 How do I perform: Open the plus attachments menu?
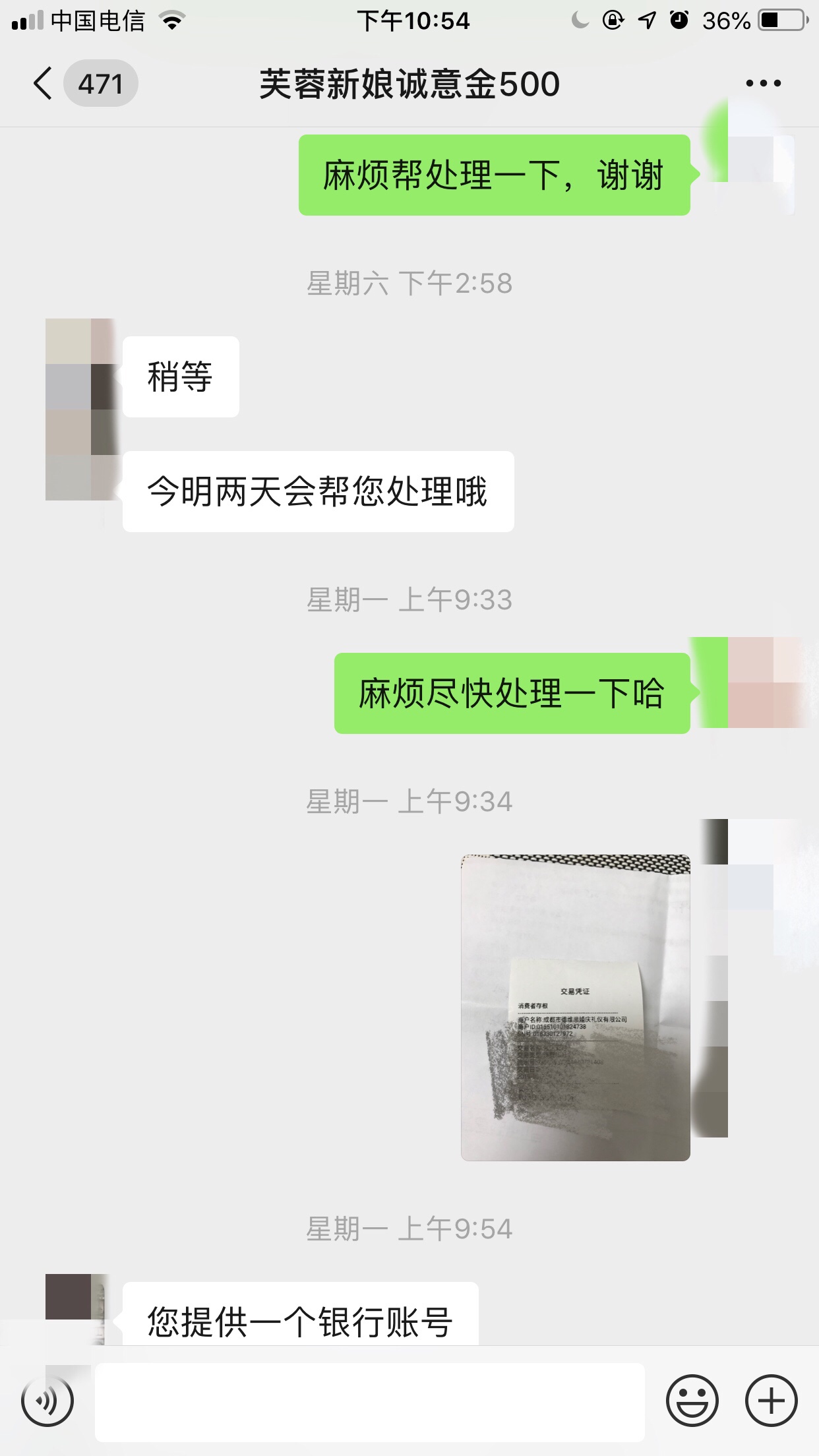771,1401
